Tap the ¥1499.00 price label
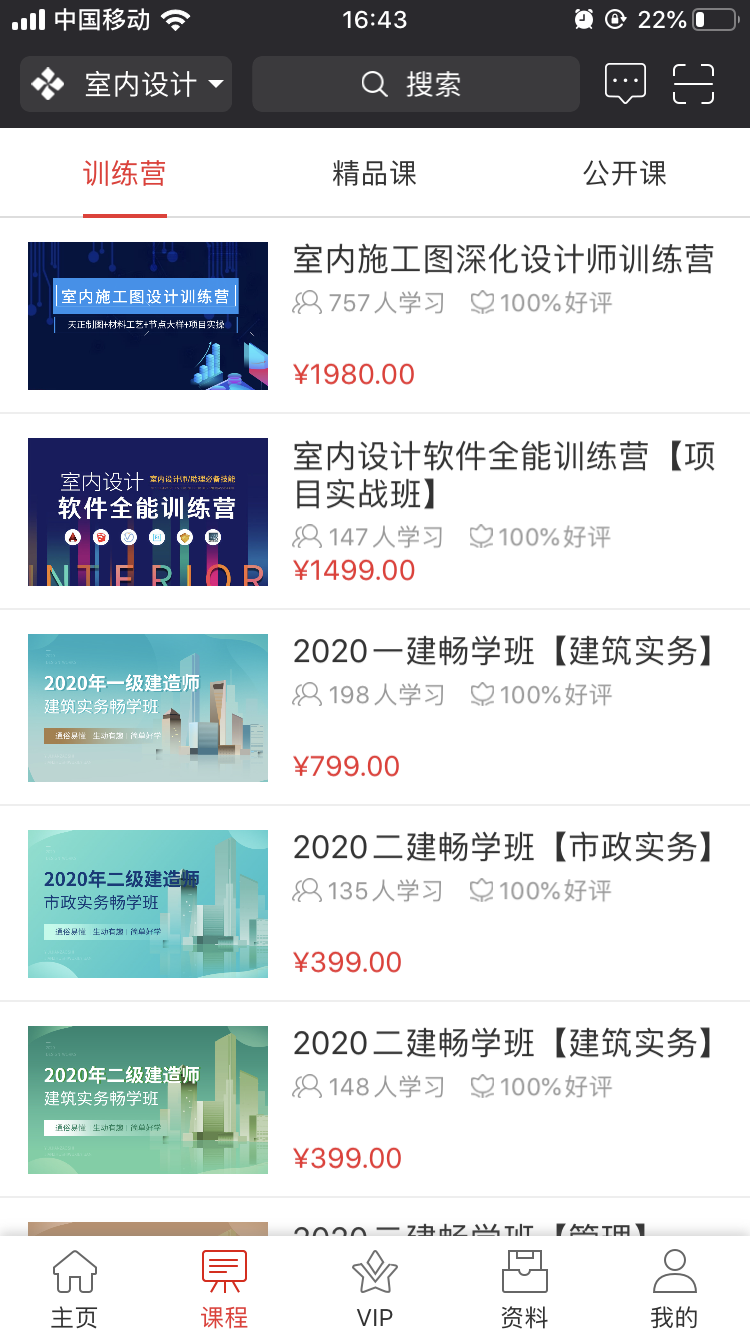This screenshot has width=750, height=1334. [x=352, y=569]
